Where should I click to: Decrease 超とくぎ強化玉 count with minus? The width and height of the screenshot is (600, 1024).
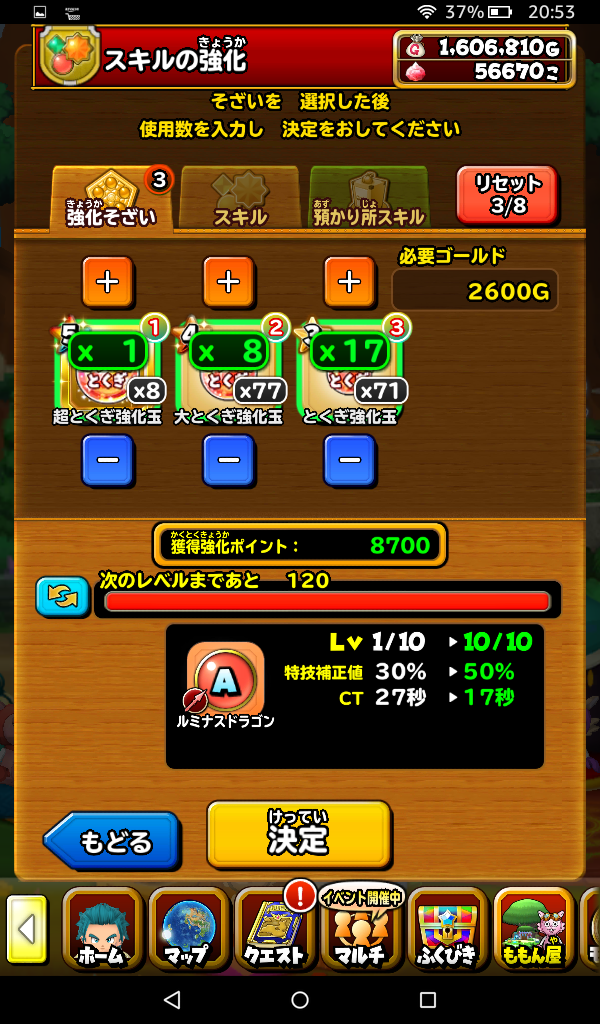(x=107, y=460)
